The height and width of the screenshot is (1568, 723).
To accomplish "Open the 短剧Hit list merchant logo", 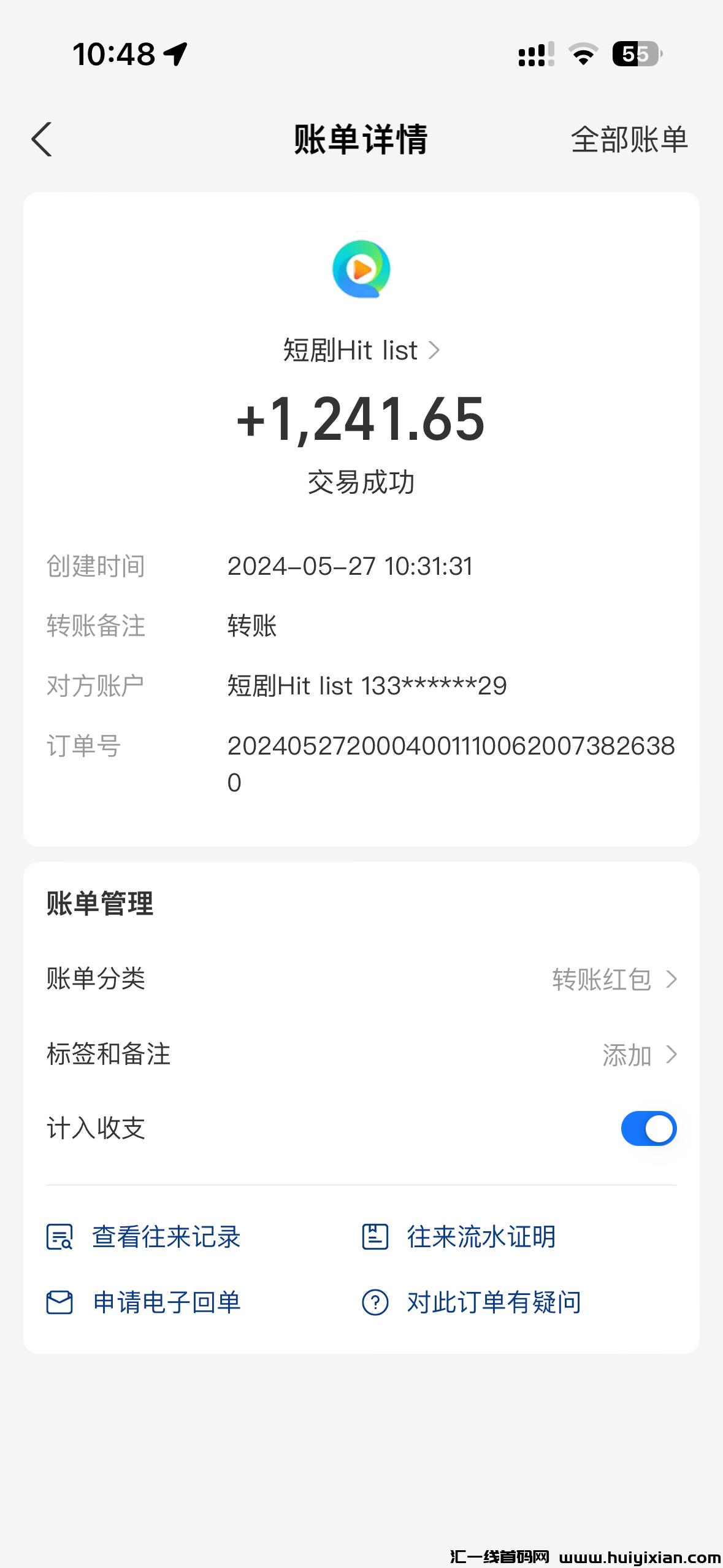I will click(x=361, y=269).
